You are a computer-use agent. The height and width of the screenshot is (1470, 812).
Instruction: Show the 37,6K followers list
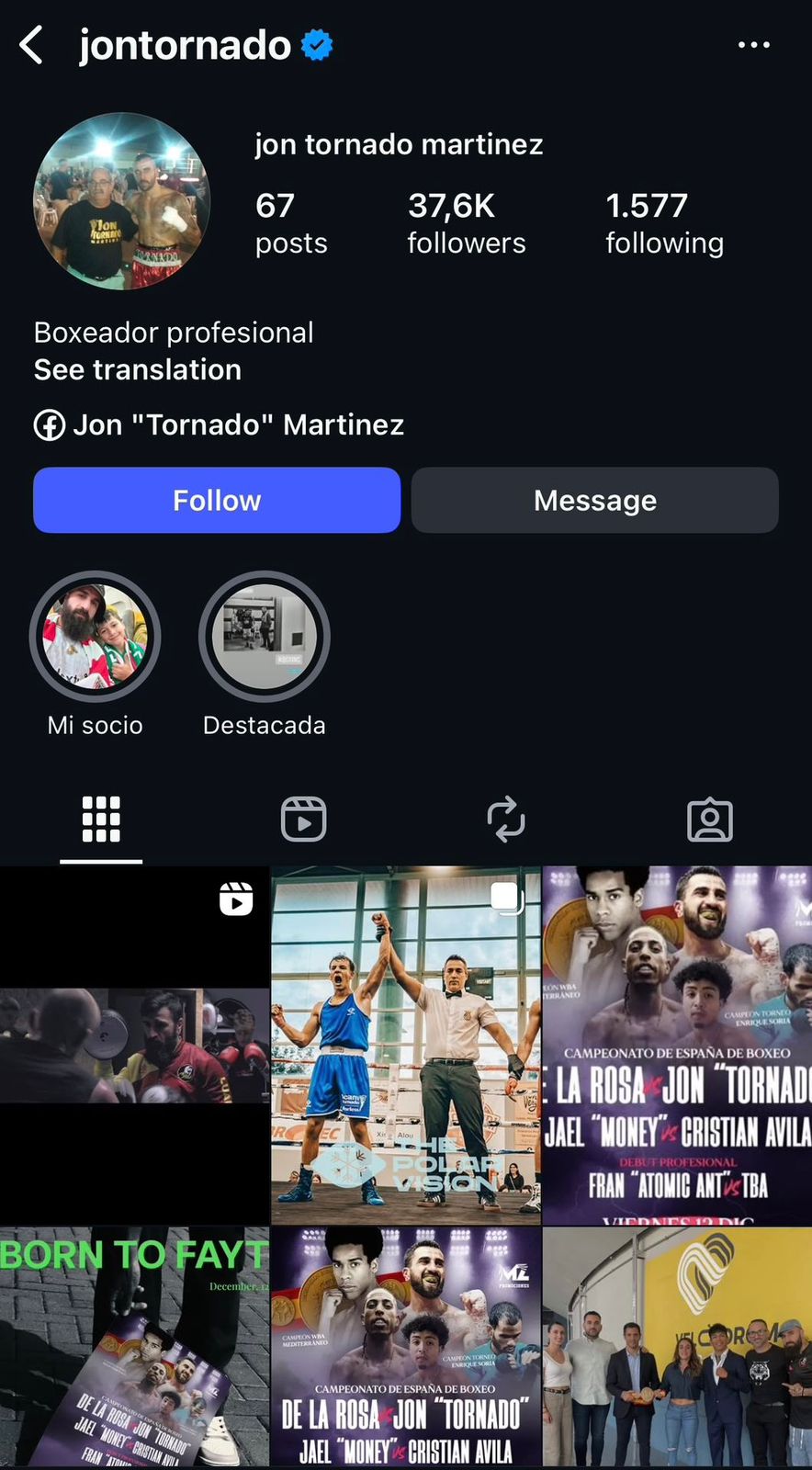point(466,223)
